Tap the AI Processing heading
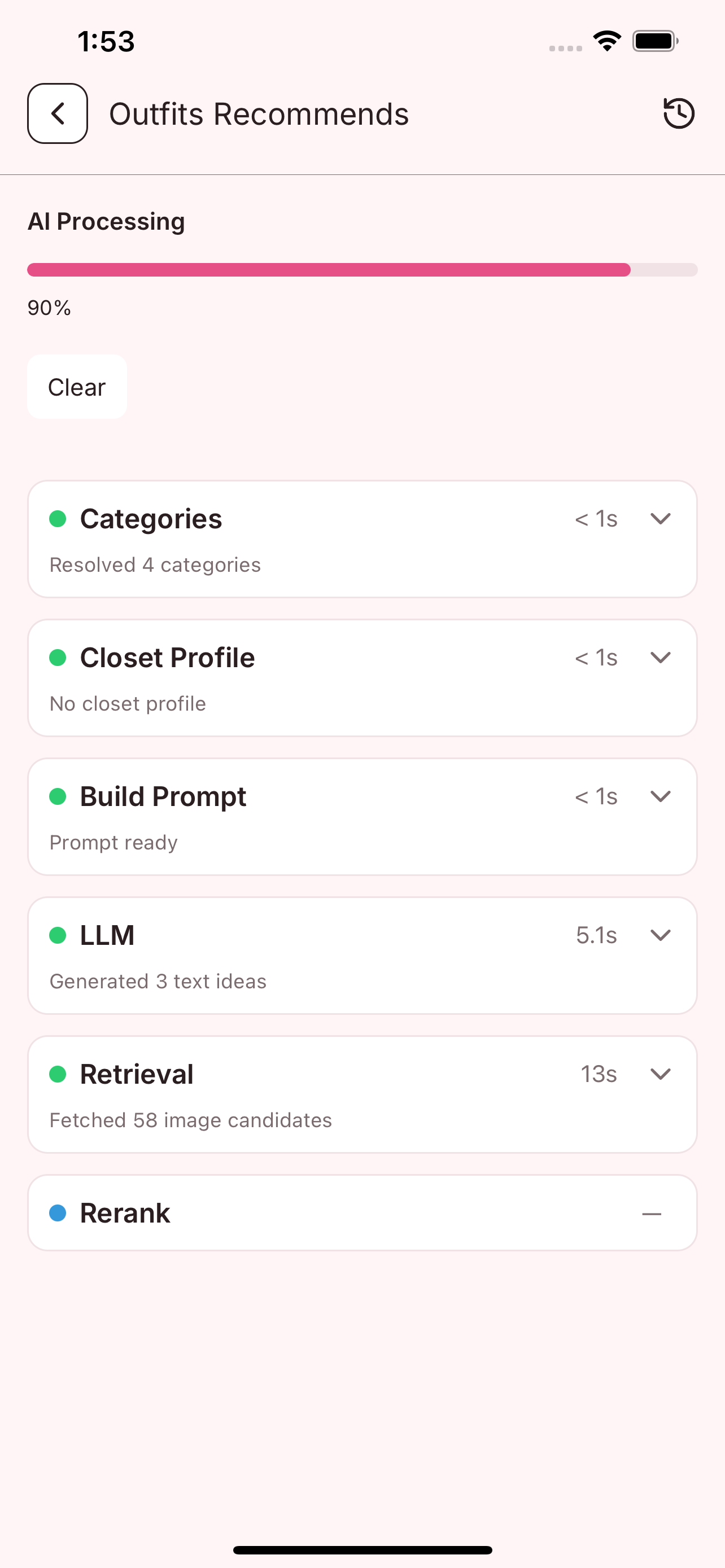 107,221
